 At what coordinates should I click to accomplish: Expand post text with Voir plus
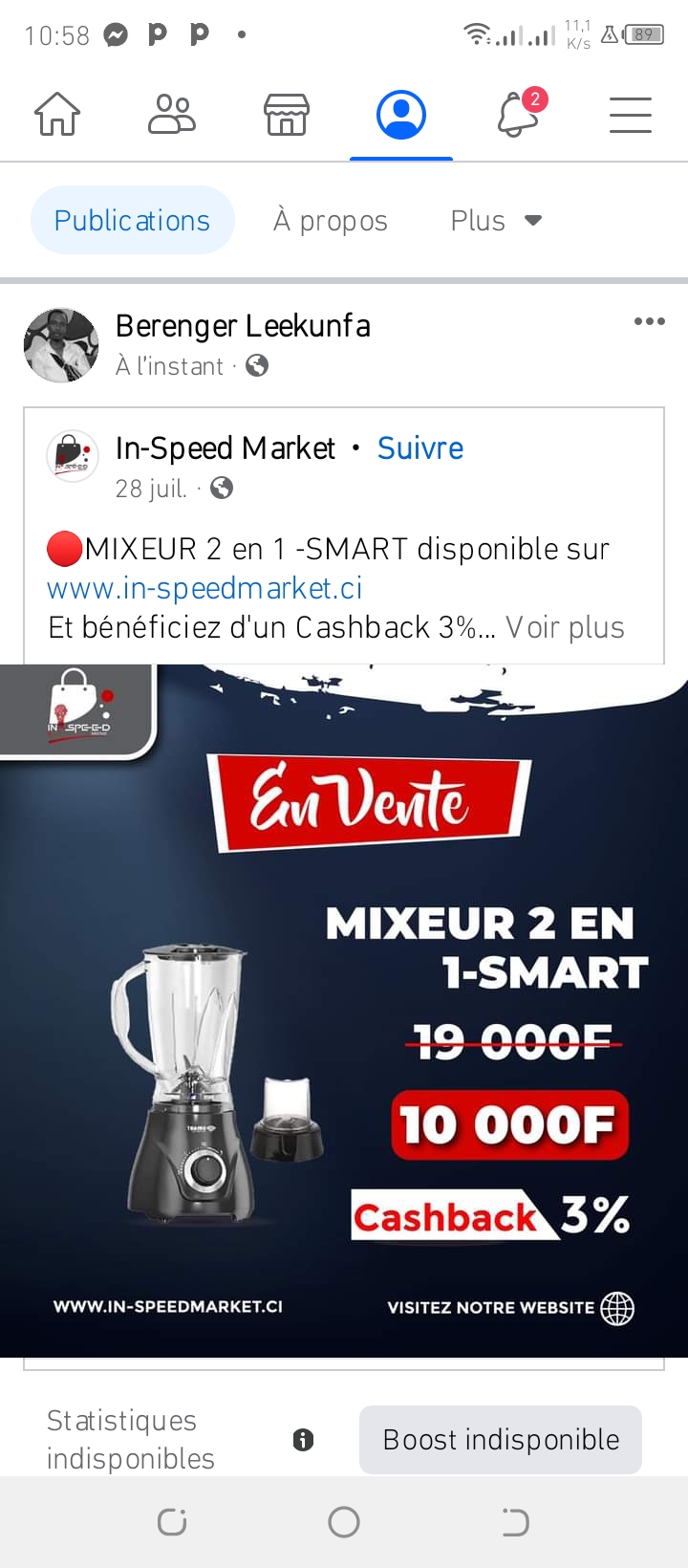[x=565, y=627]
